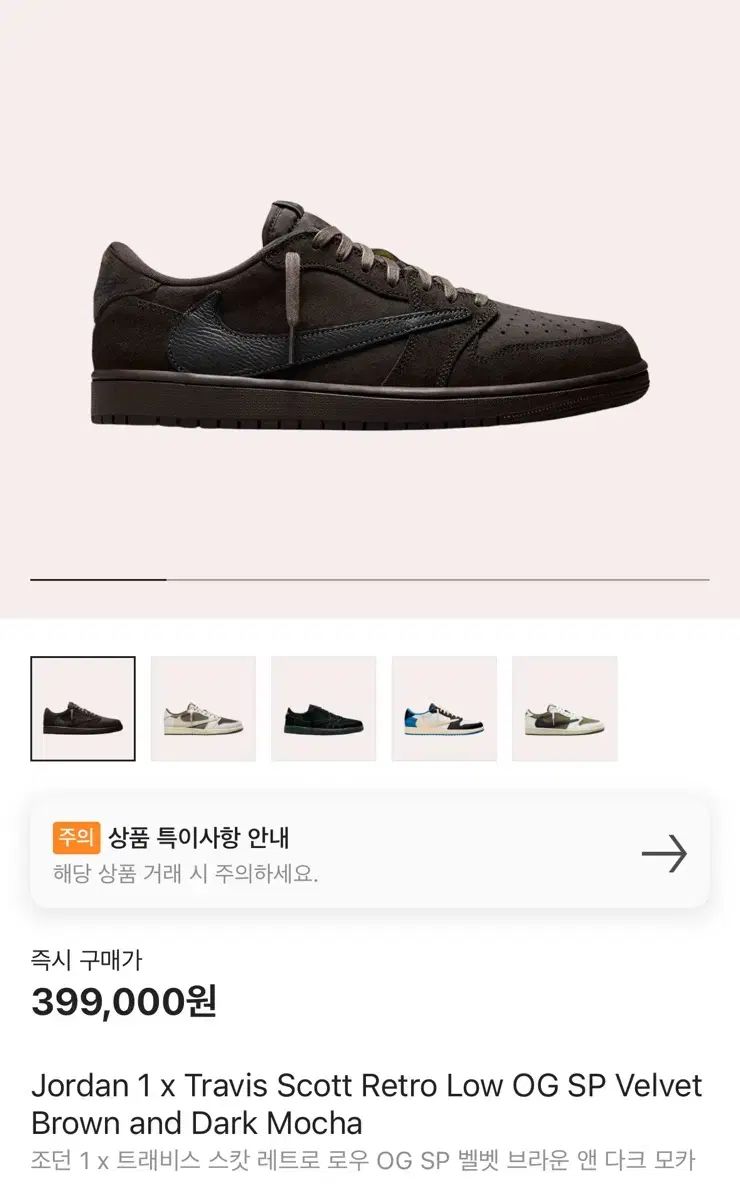Select the second cream and brown shoe thumbnail
This screenshot has width=740, height=1200.
pos(203,709)
